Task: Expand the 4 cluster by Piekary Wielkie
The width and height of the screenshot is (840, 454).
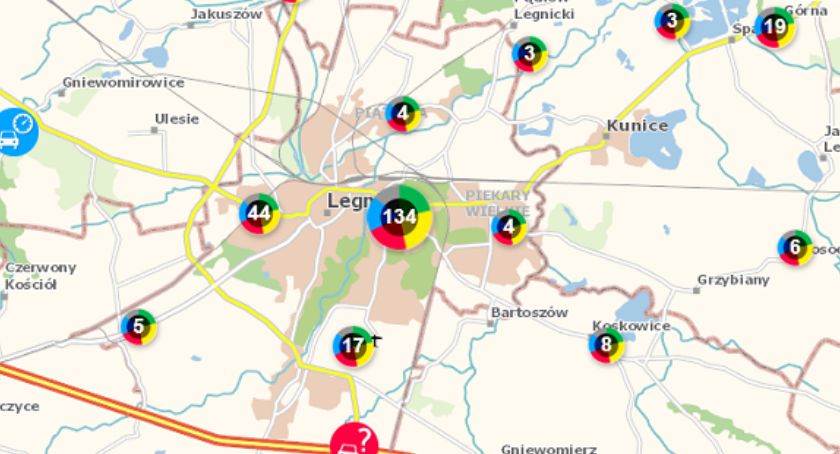Action: tap(509, 227)
